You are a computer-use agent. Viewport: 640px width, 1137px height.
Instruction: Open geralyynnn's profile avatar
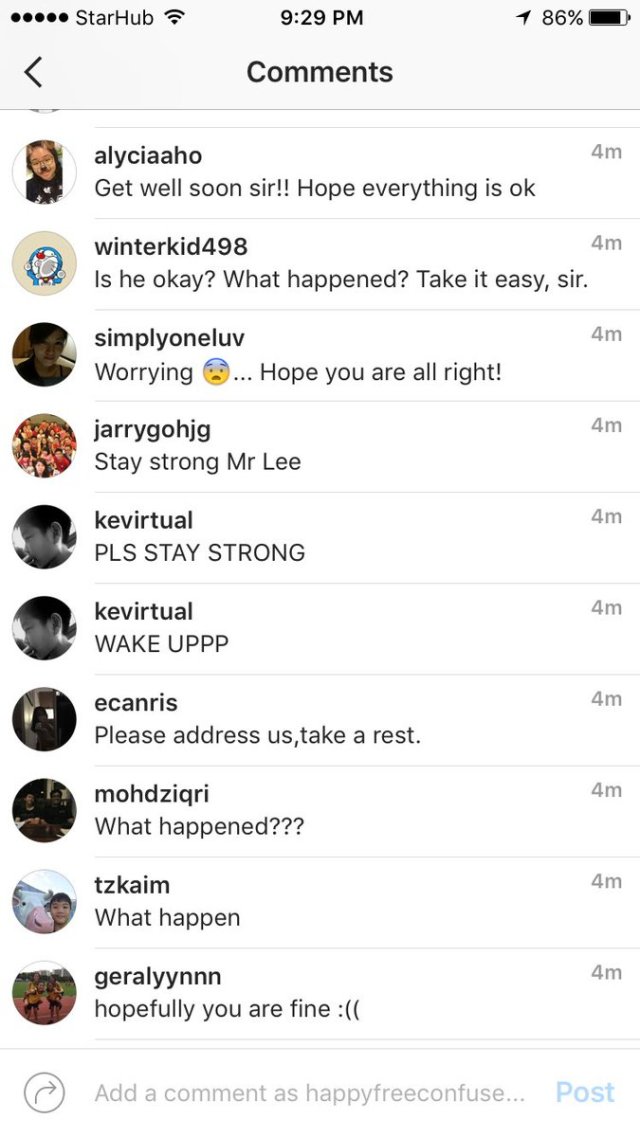[x=44, y=992]
